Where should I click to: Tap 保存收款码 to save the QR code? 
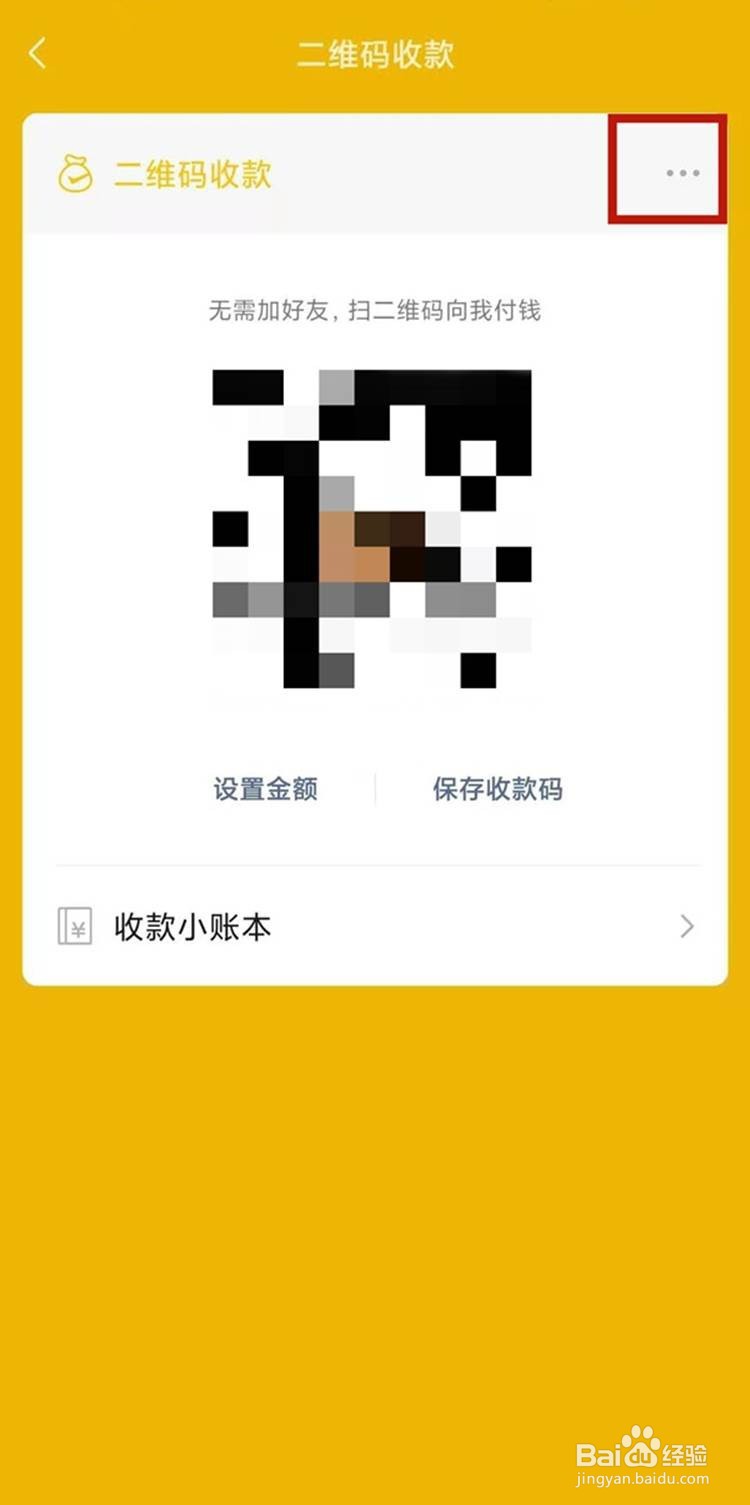pyautogui.click(x=497, y=790)
